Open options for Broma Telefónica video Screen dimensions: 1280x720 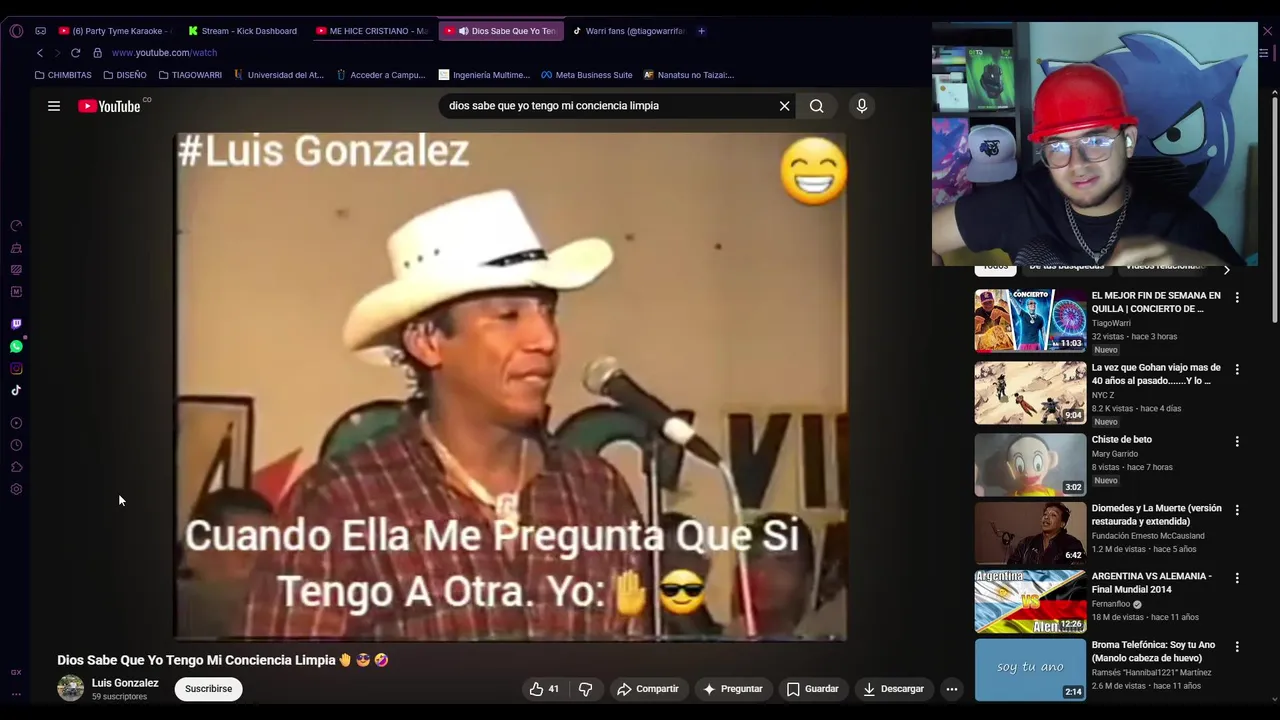(1237, 647)
